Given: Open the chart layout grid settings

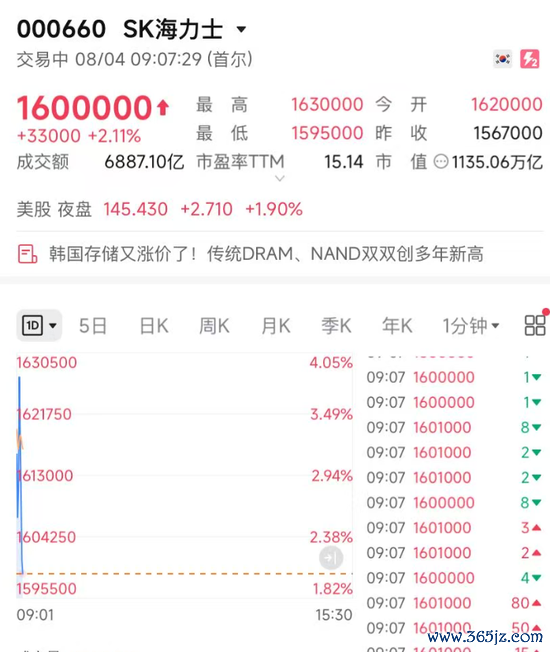Looking at the screenshot, I should [535, 325].
